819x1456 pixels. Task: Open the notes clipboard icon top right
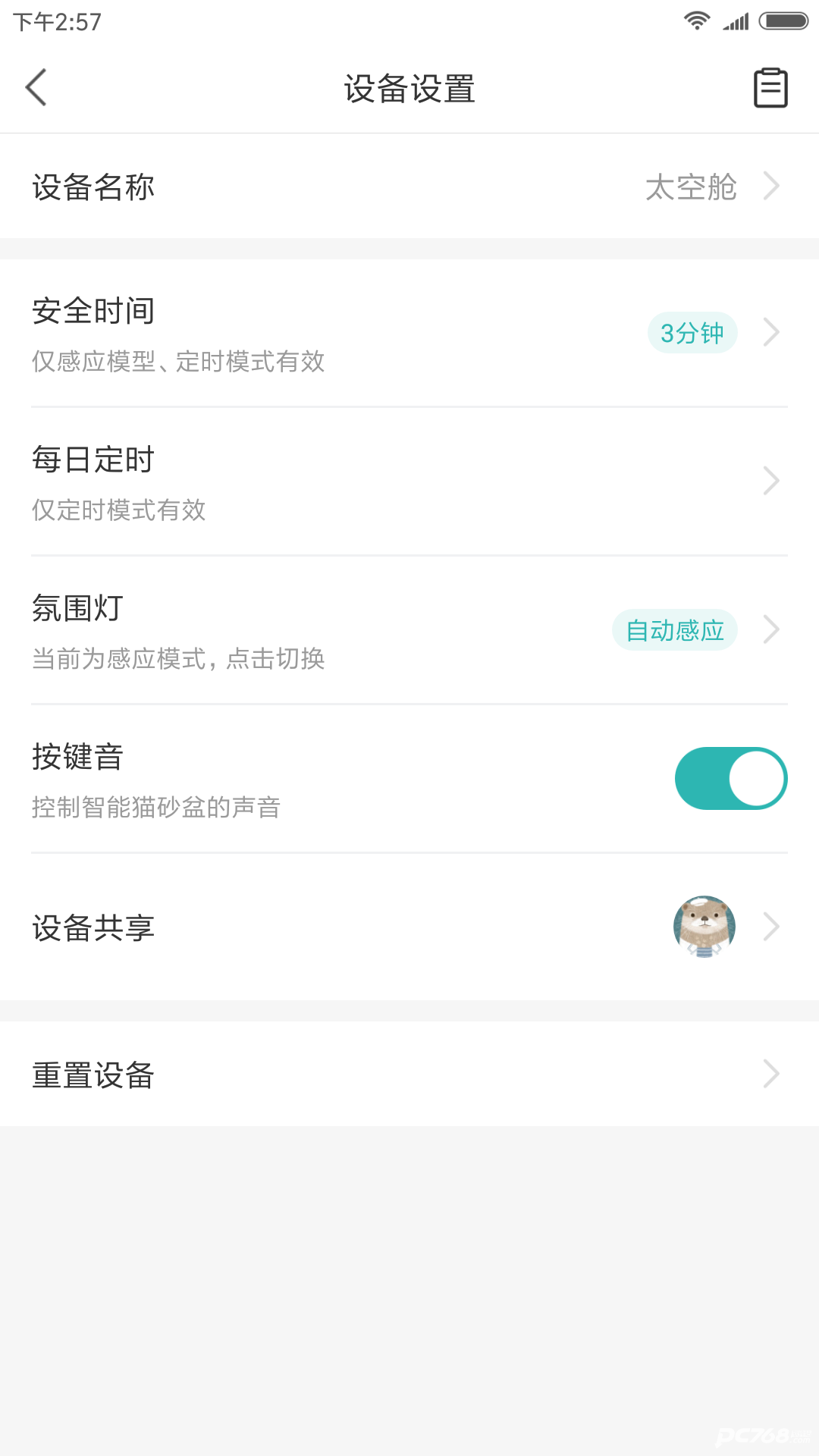pyautogui.click(x=771, y=86)
